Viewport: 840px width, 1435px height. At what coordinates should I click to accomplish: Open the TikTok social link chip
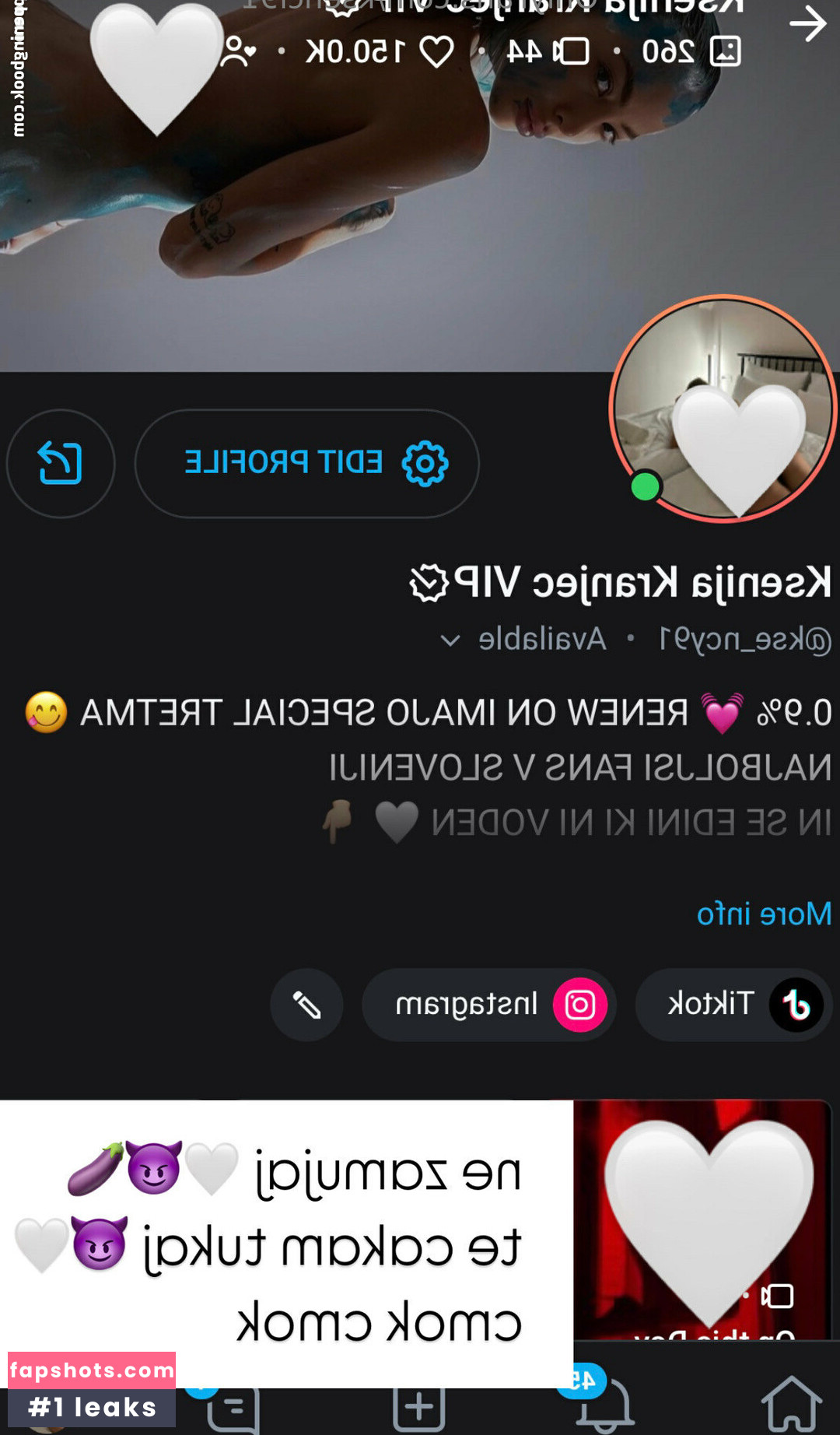coord(733,1005)
